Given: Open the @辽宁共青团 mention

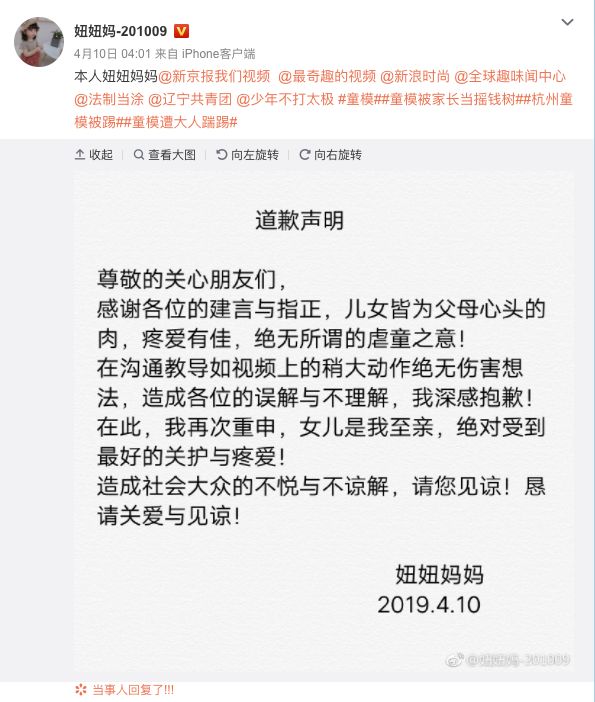Looking at the screenshot, I should pyautogui.click(x=190, y=99).
